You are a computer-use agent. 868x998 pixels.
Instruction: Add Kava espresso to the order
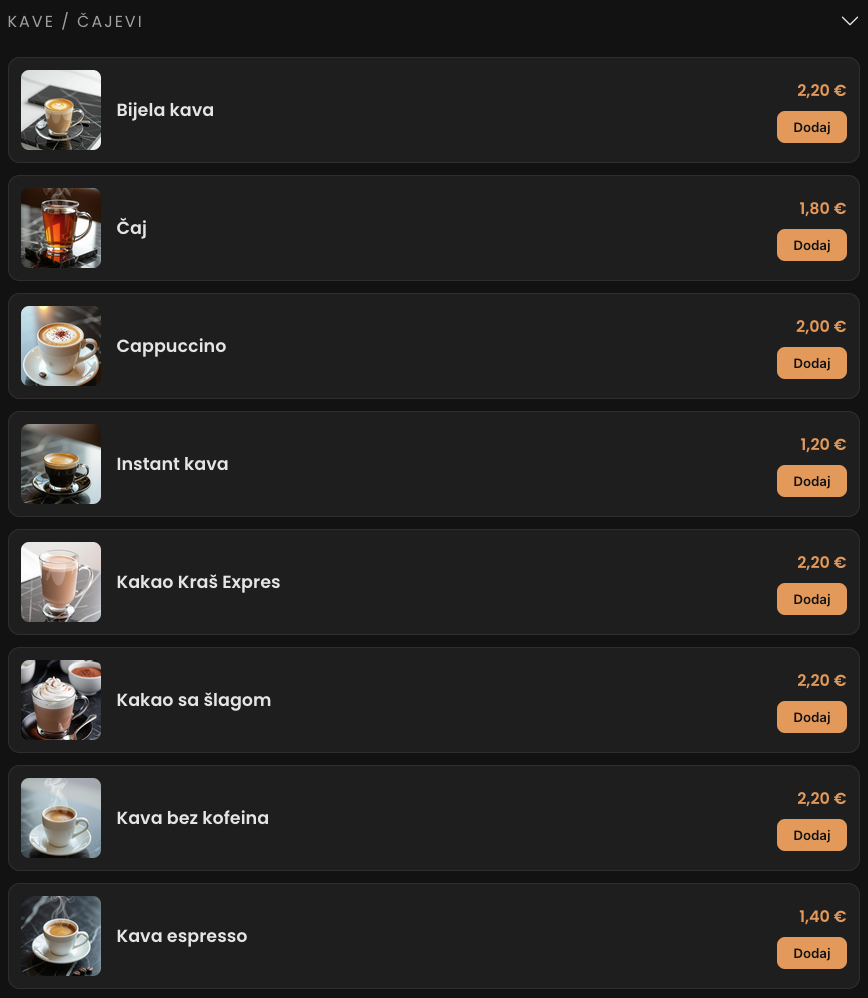click(x=811, y=953)
